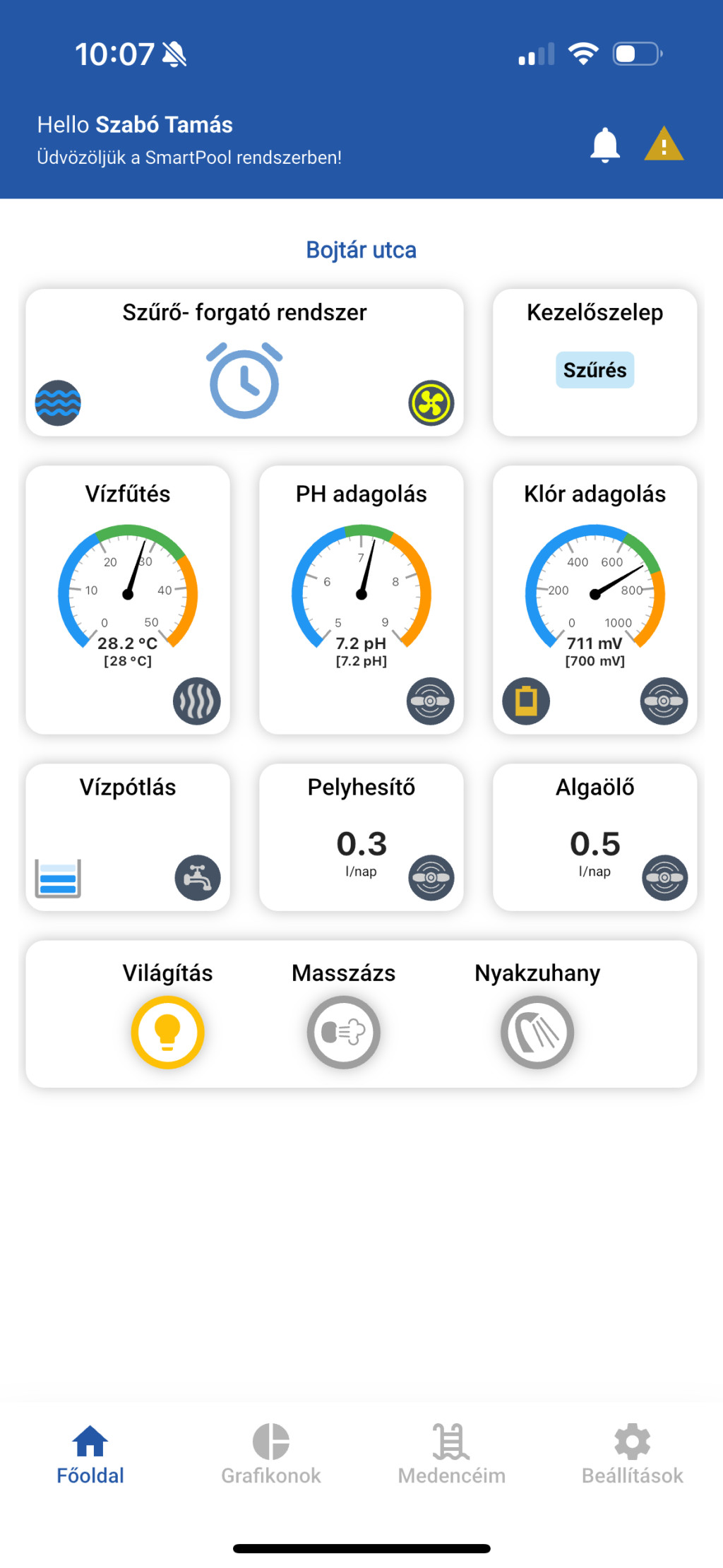Toggle the Nyakzuhany shower button
The image size is (723, 1568).
pyautogui.click(x=537, y=1032)
